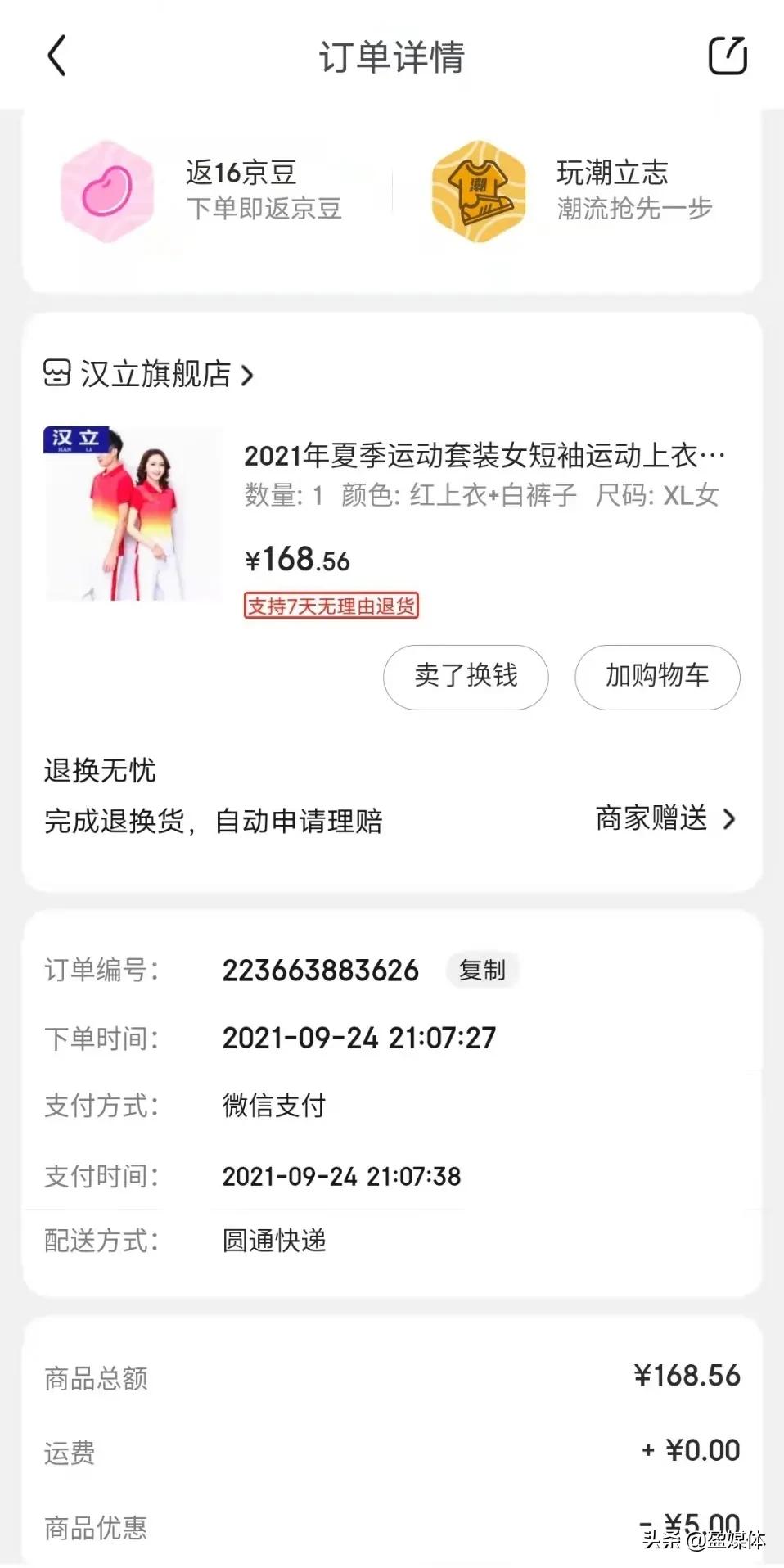Viewport: 784px width, 1568px height.
Task: Open the 汉立旗舰店 store page
Action: pyautogui.click(x=155, y=376)
